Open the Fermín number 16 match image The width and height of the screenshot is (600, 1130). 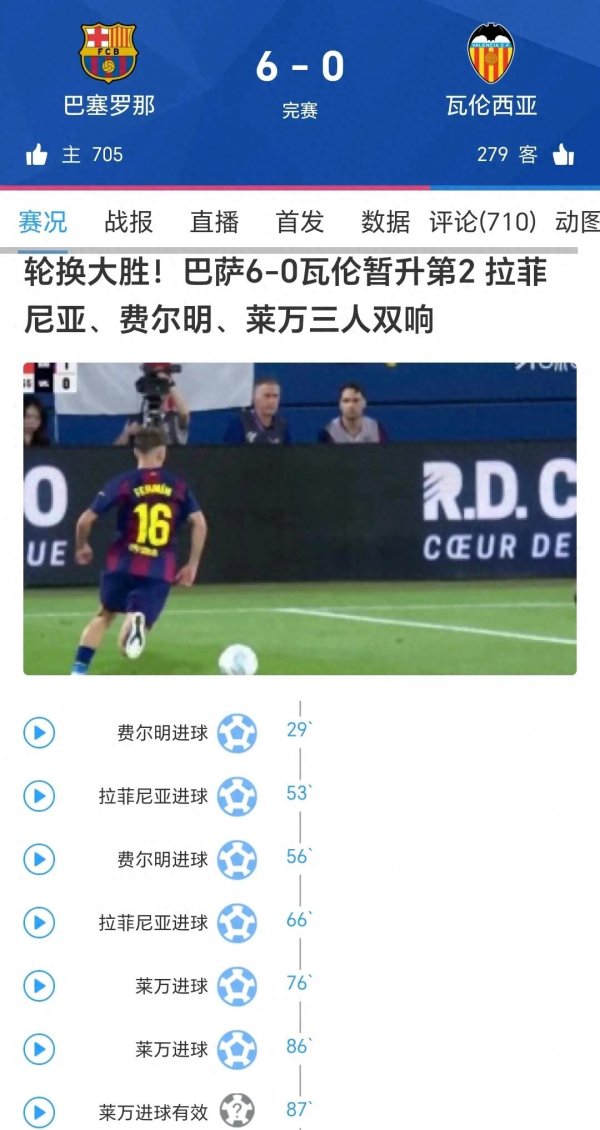coord(300,518)
